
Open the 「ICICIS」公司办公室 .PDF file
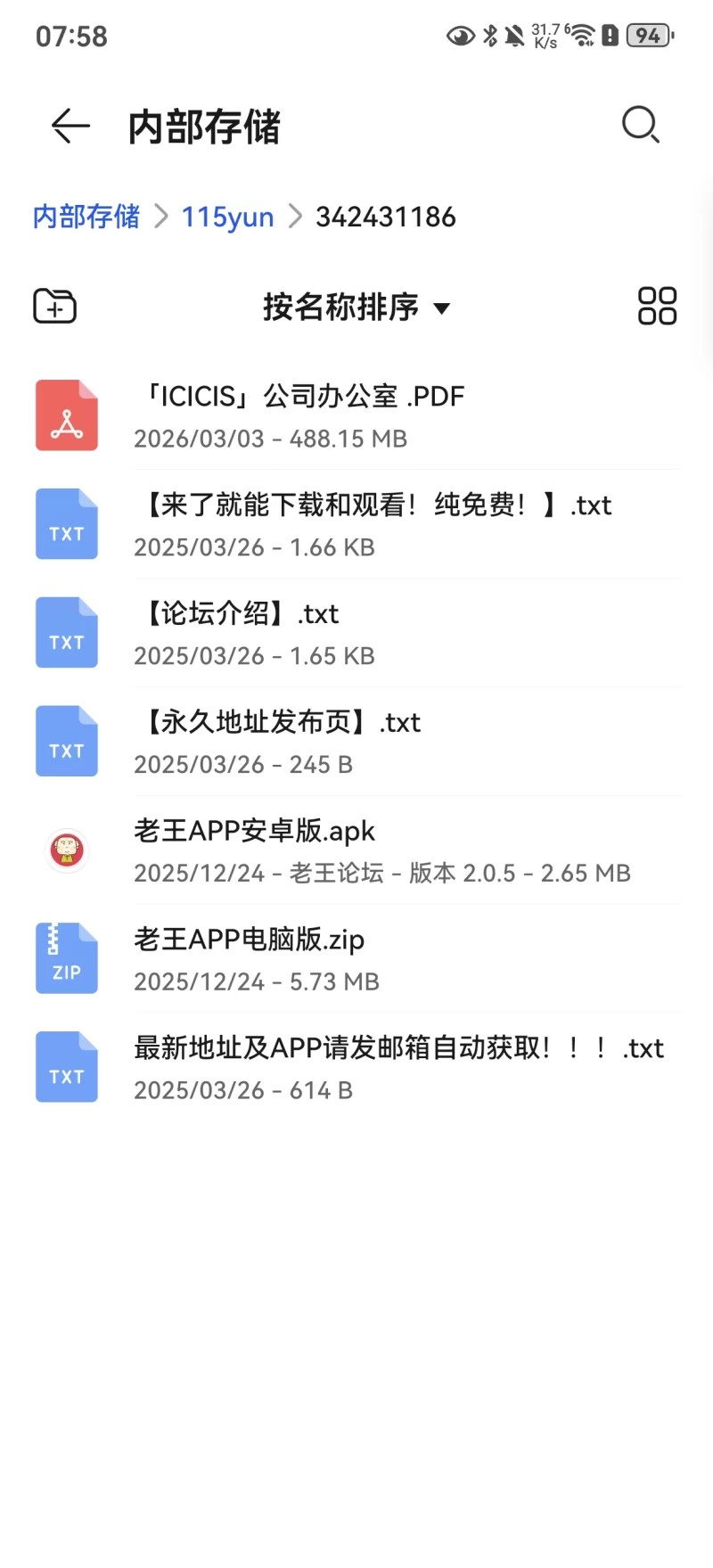point(356,415)
